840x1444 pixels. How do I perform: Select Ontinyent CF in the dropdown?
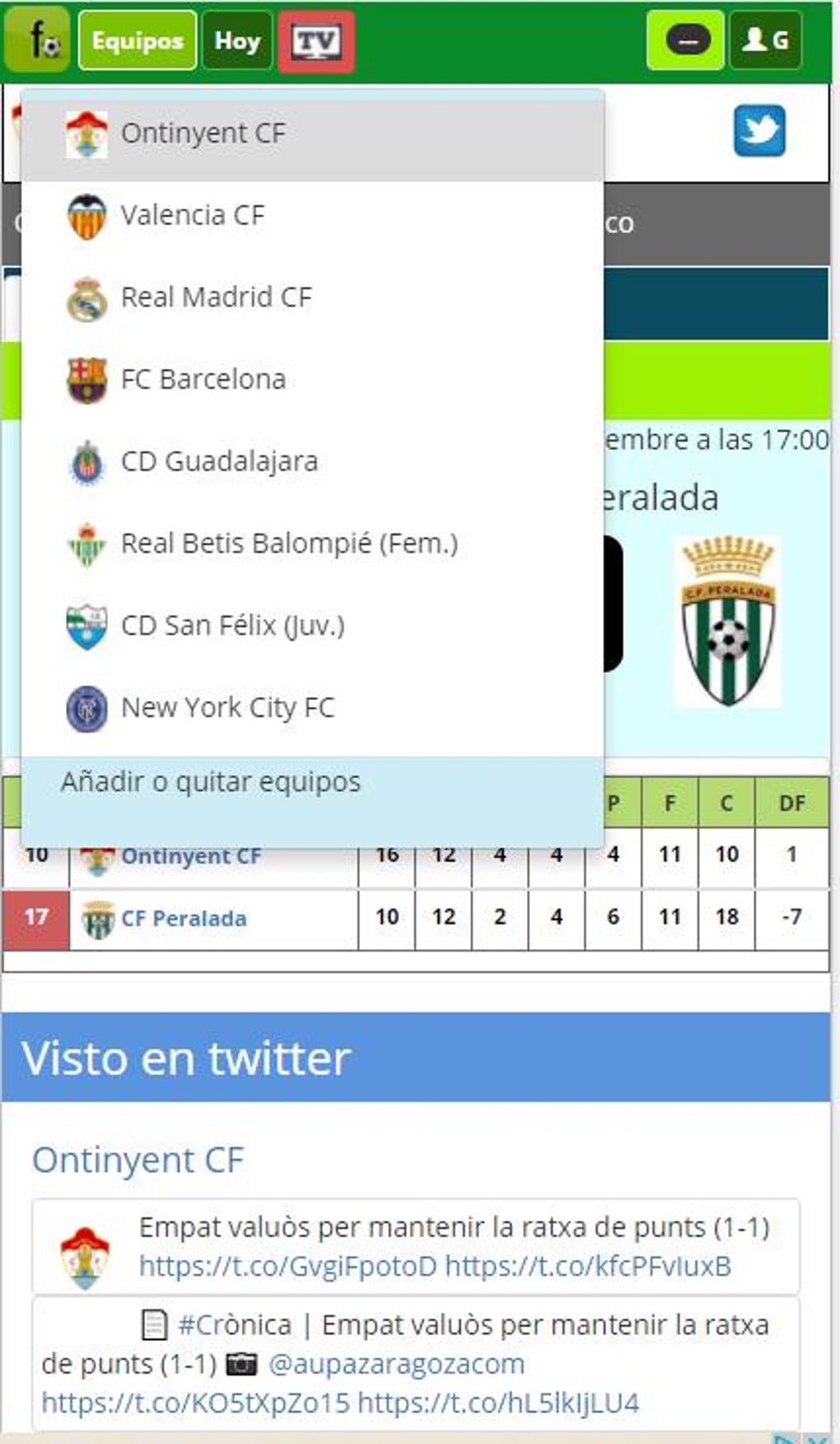tap(203, 131)
